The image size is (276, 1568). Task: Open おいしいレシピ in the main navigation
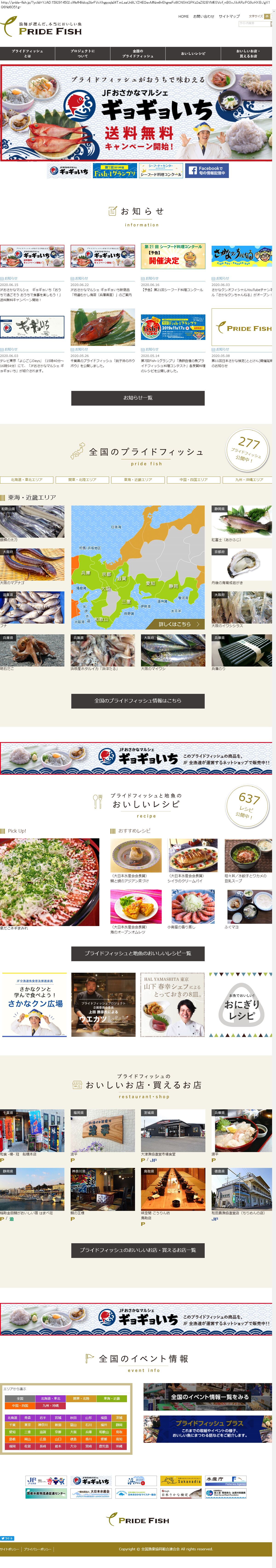193,54
